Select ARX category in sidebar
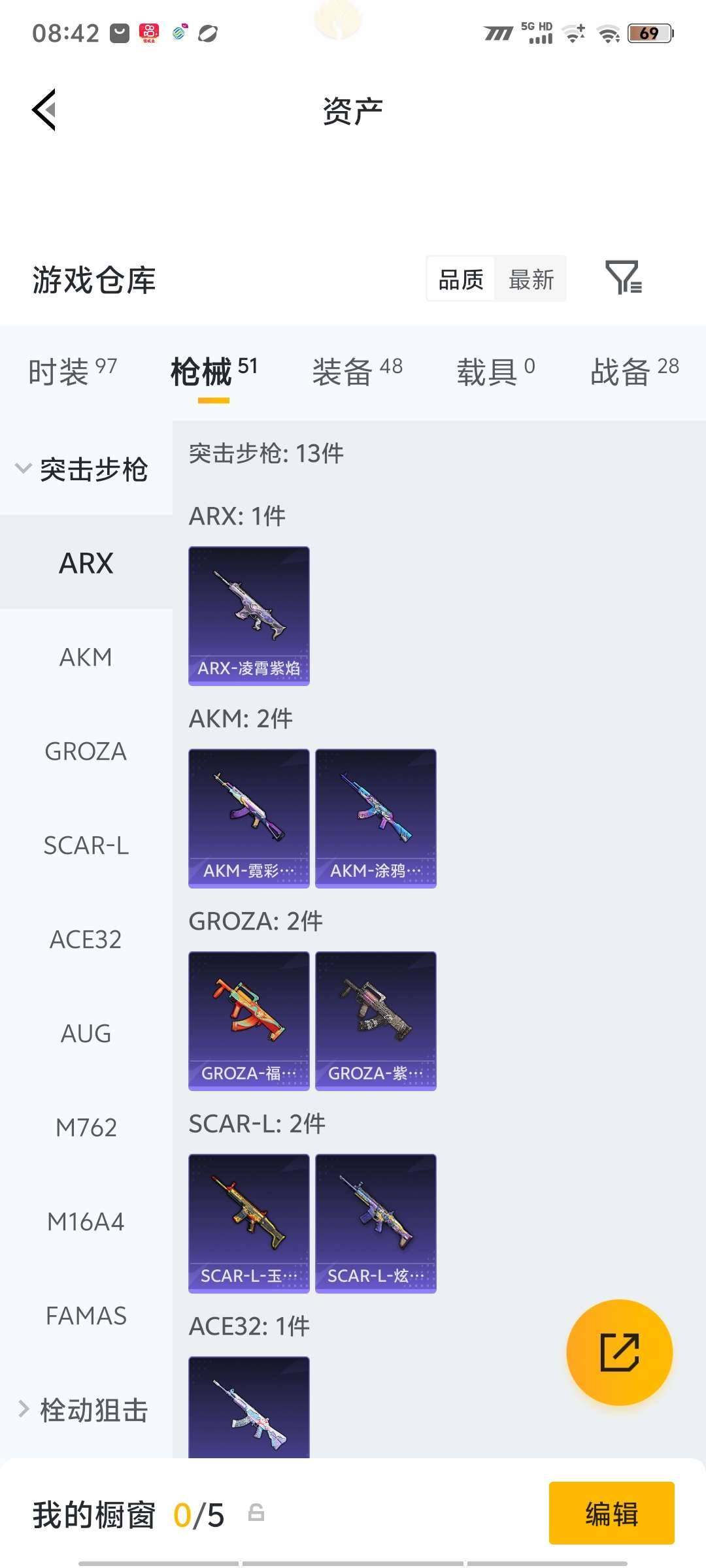The image size is (706, 1568). [86, 563]
